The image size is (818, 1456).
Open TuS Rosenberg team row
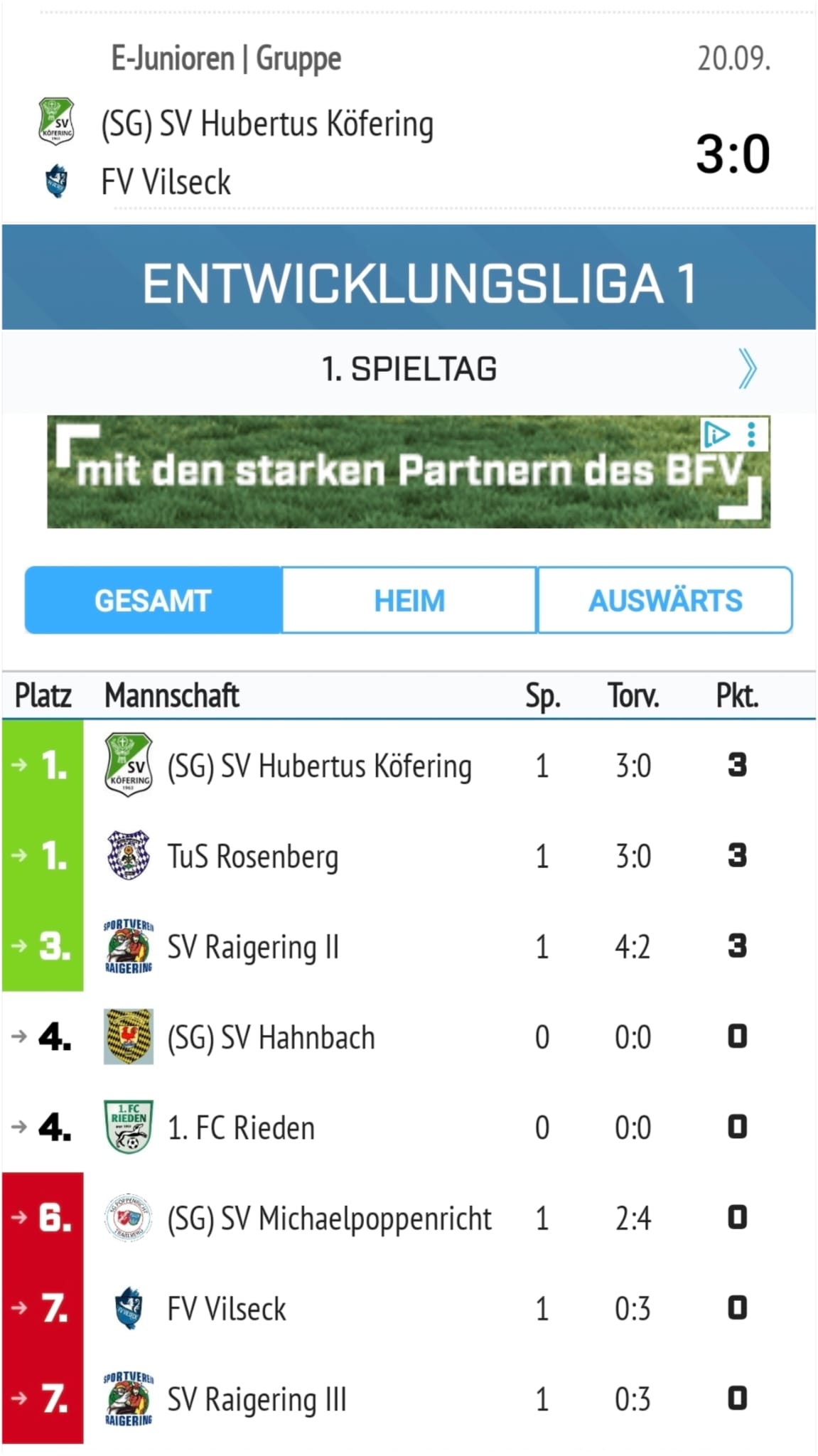252,856
